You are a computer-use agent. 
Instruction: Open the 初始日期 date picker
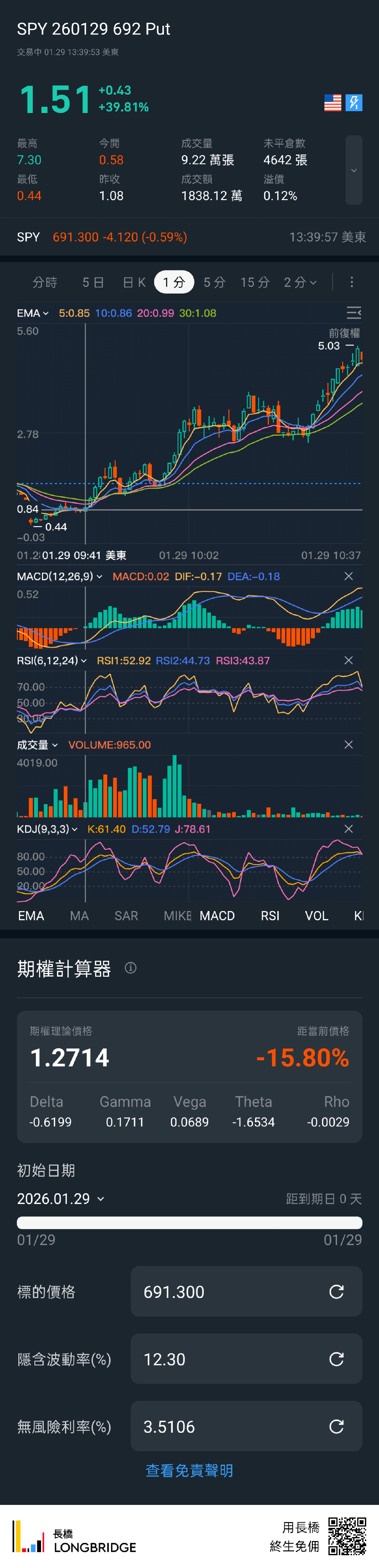(61, 1199)
